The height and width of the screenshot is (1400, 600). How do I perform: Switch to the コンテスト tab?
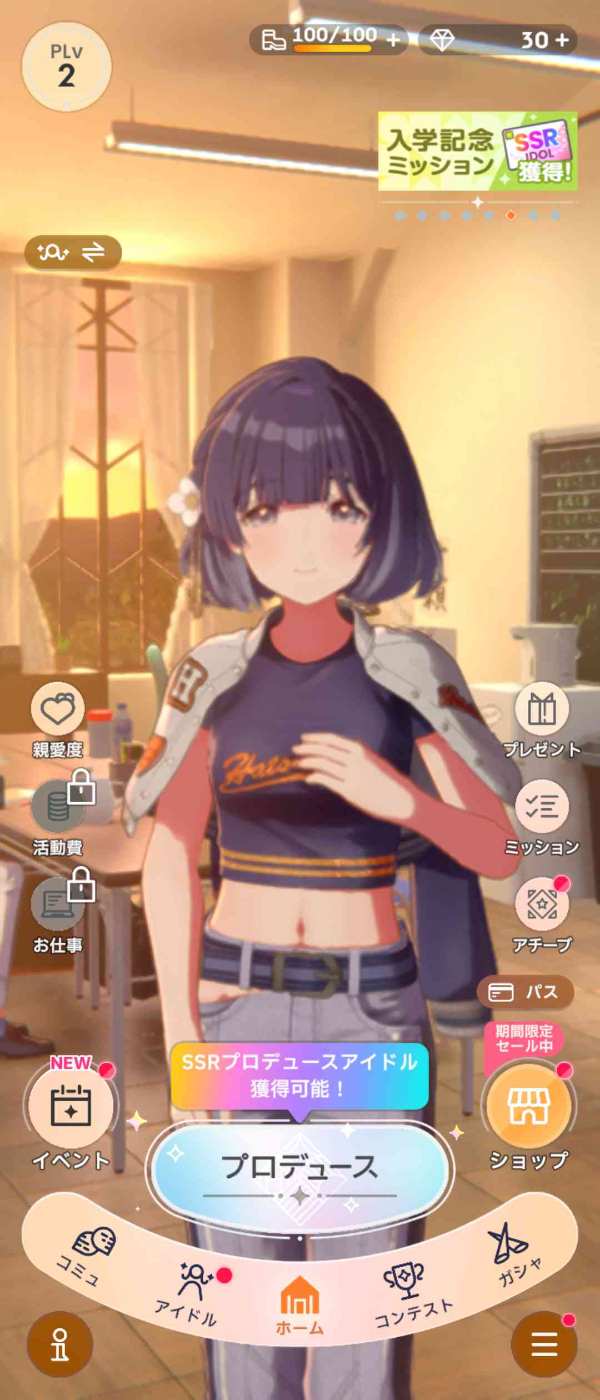coord(411,1291)
